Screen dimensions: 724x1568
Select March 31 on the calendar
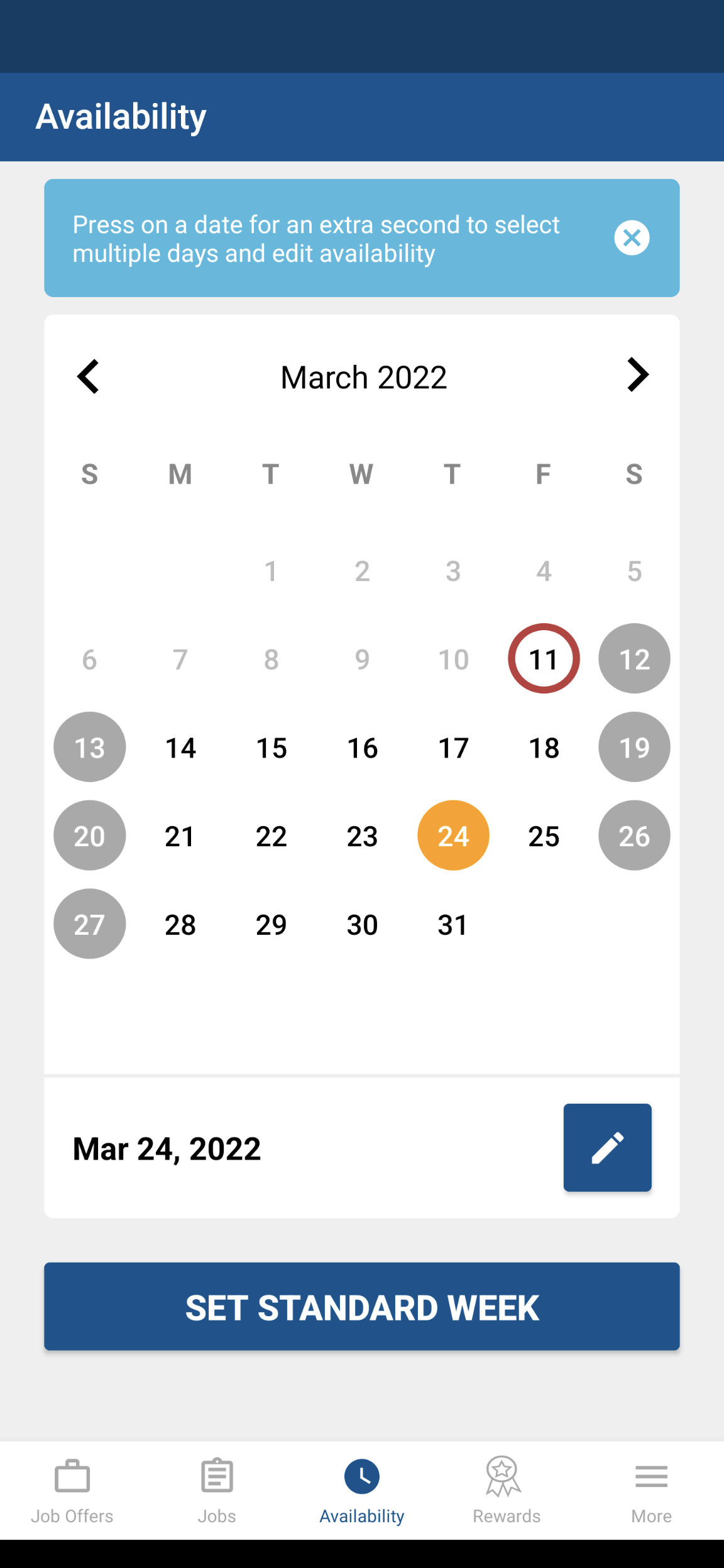click(x=453, y=925)
